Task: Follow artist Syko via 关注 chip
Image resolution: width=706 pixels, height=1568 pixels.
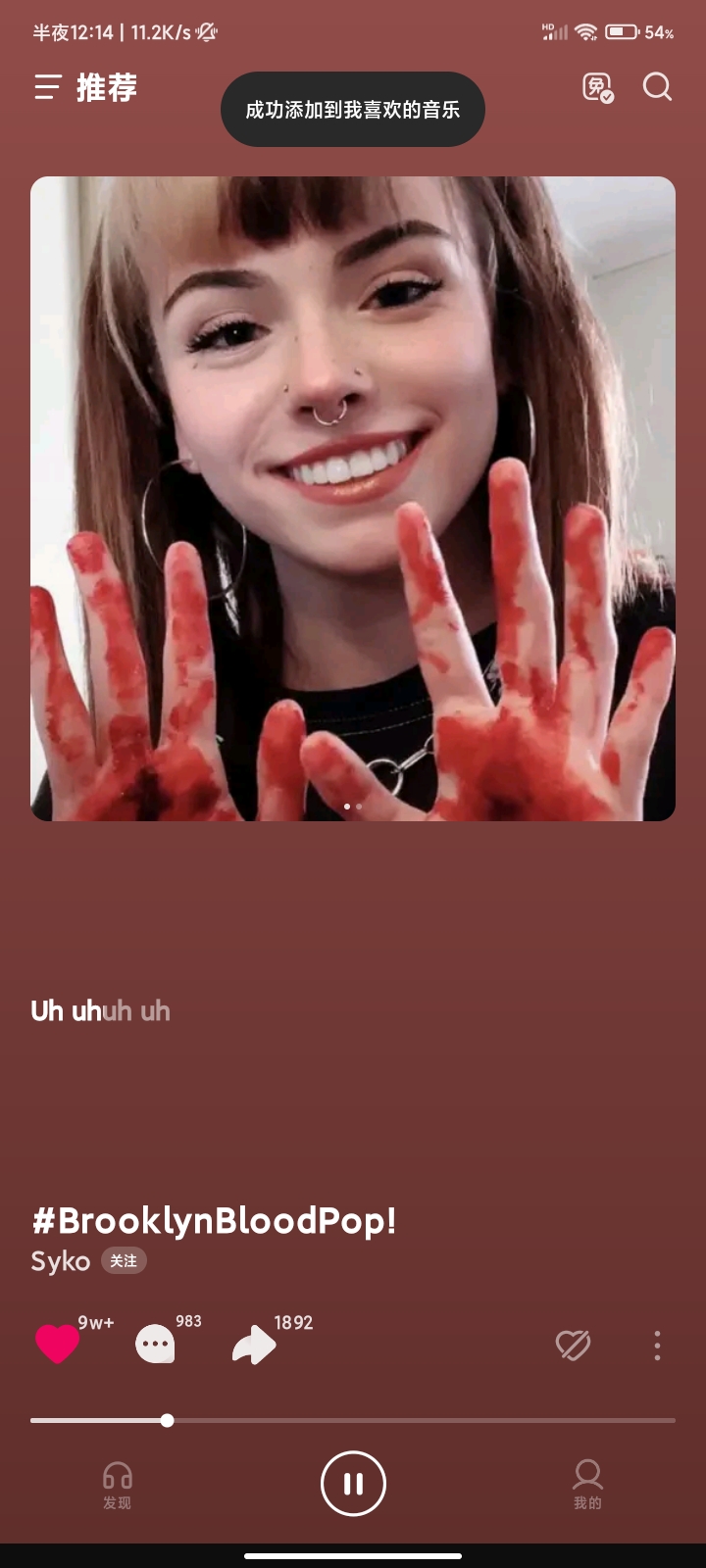Action: tap(124, 1260)
